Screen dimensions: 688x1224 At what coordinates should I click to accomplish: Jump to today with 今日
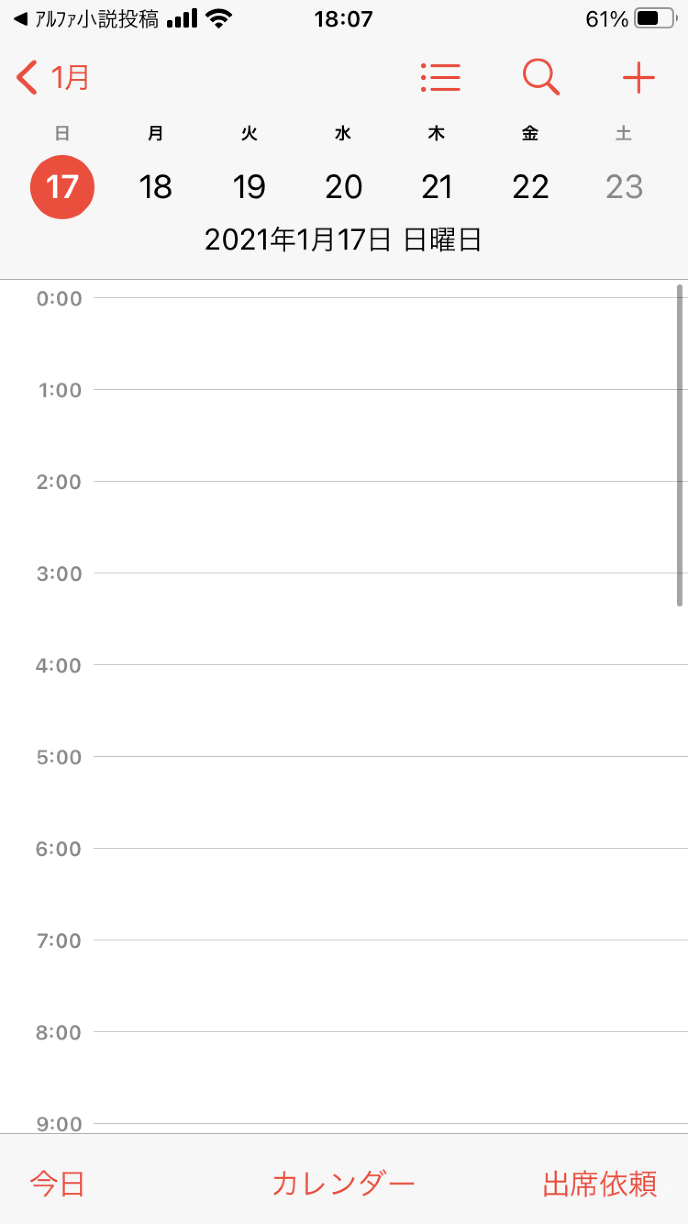[x=57, y=1184]
